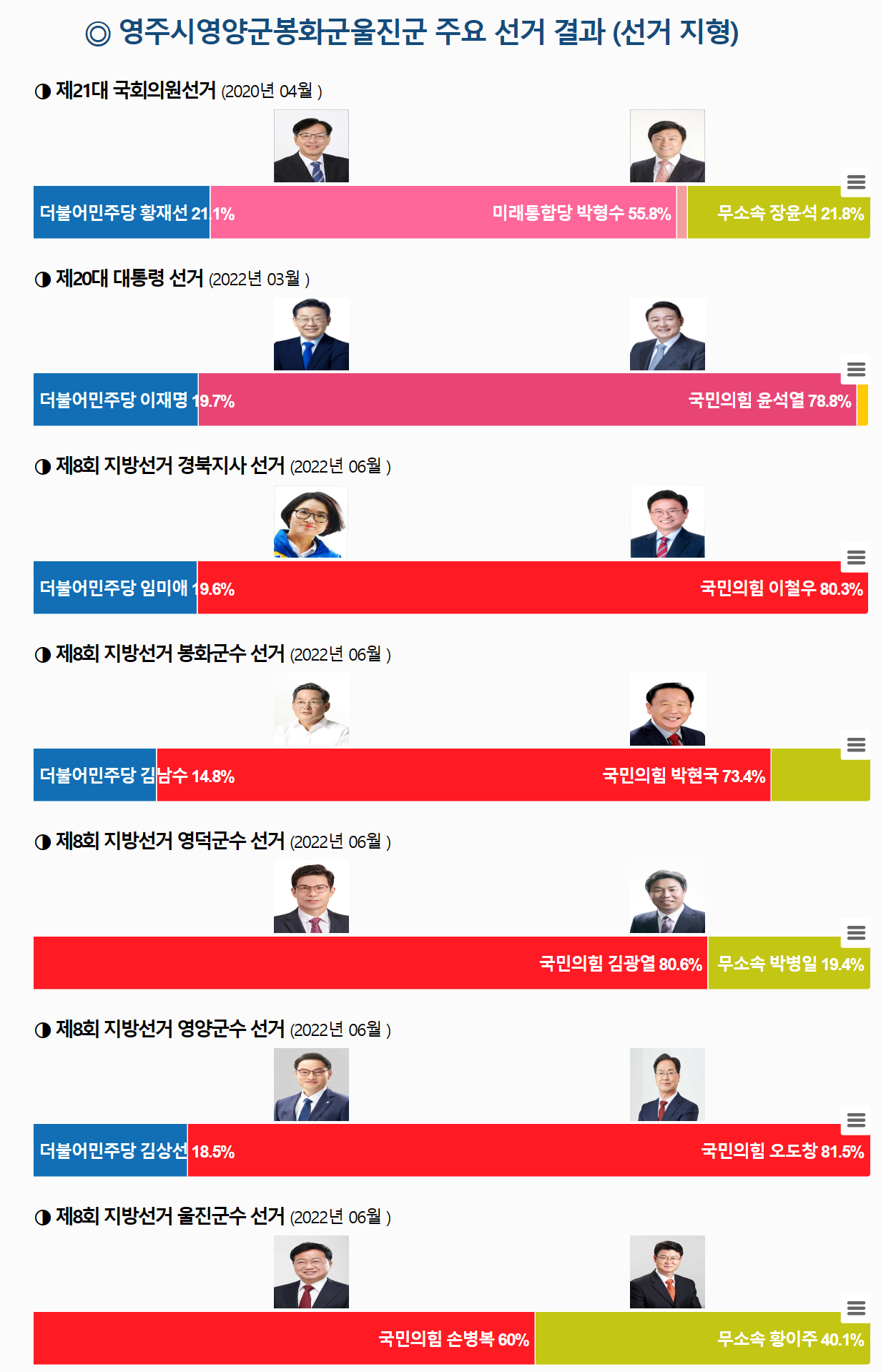The image size is (881, 1372).
Task: Open chart menu for 제20대 대통령 선거 chart
Action: pyautogui.click(x=856, y=370)
